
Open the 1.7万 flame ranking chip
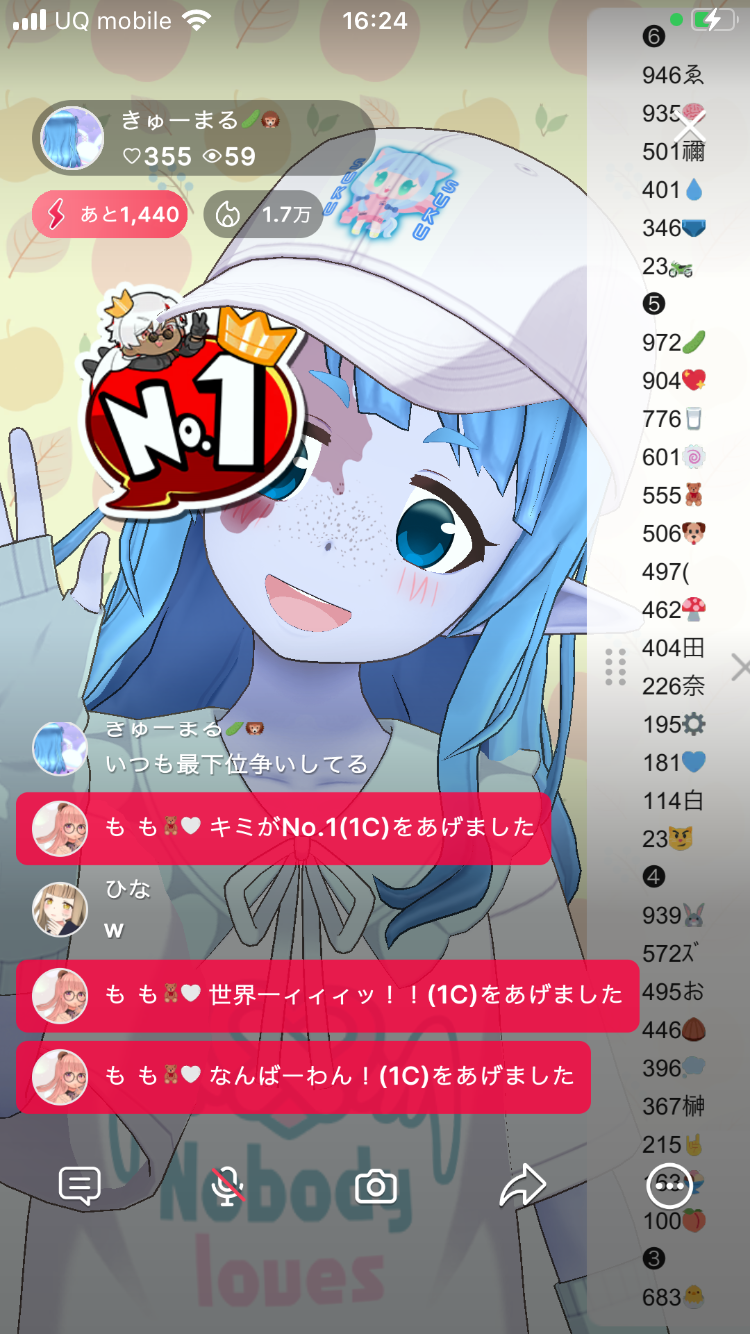264,214
